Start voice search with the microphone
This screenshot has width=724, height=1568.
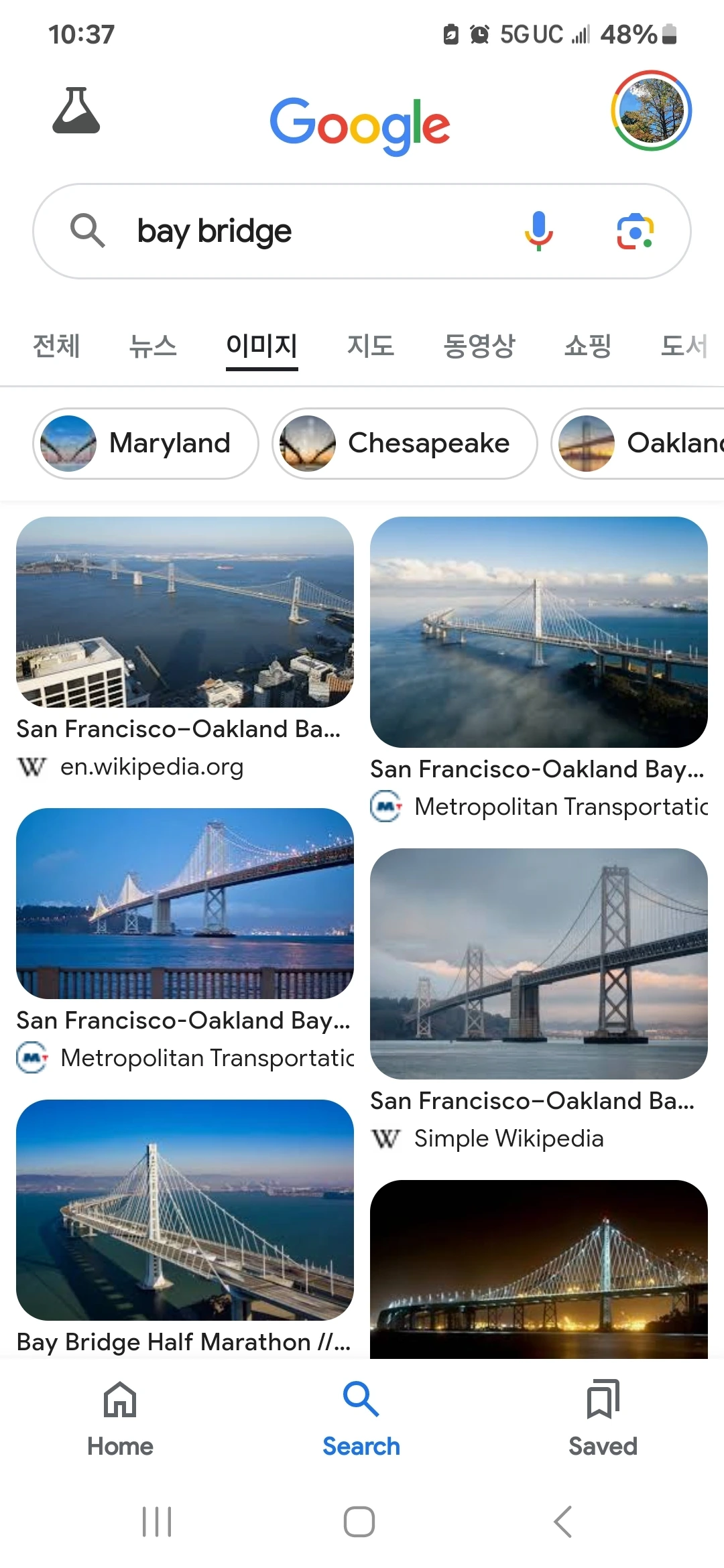538,231
